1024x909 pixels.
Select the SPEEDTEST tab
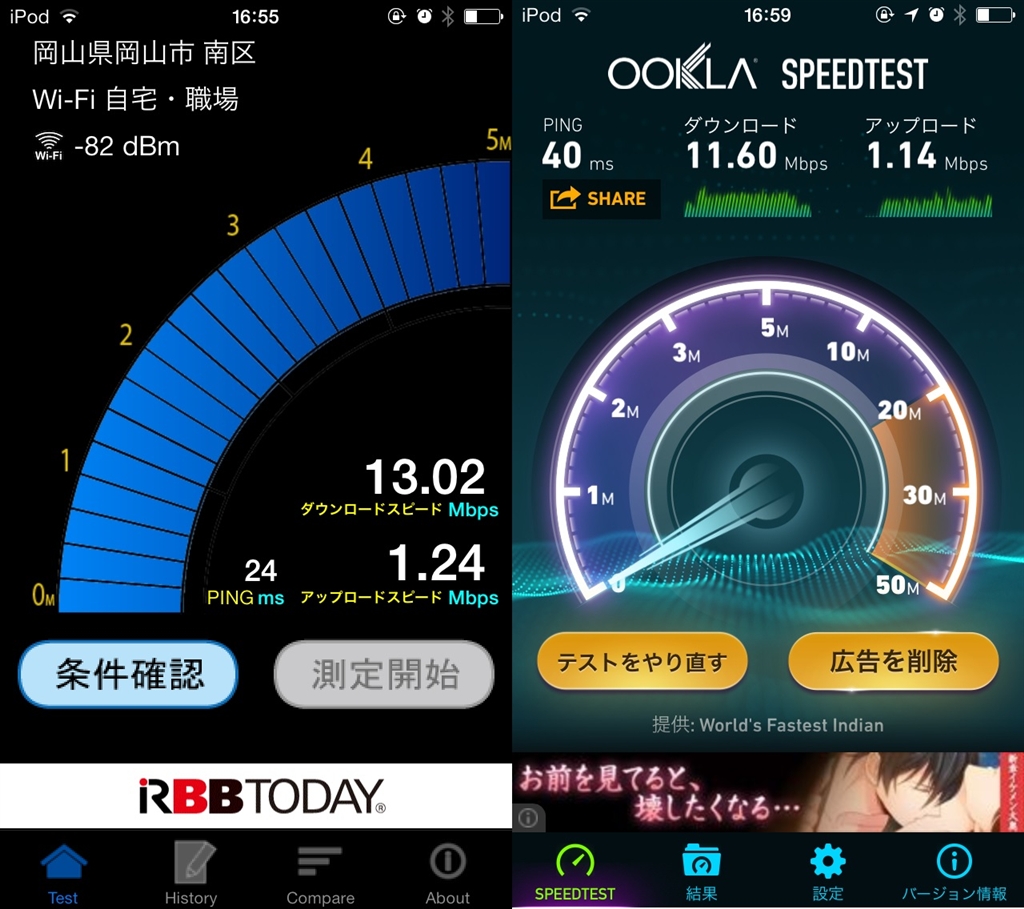[x=575, y=872]
